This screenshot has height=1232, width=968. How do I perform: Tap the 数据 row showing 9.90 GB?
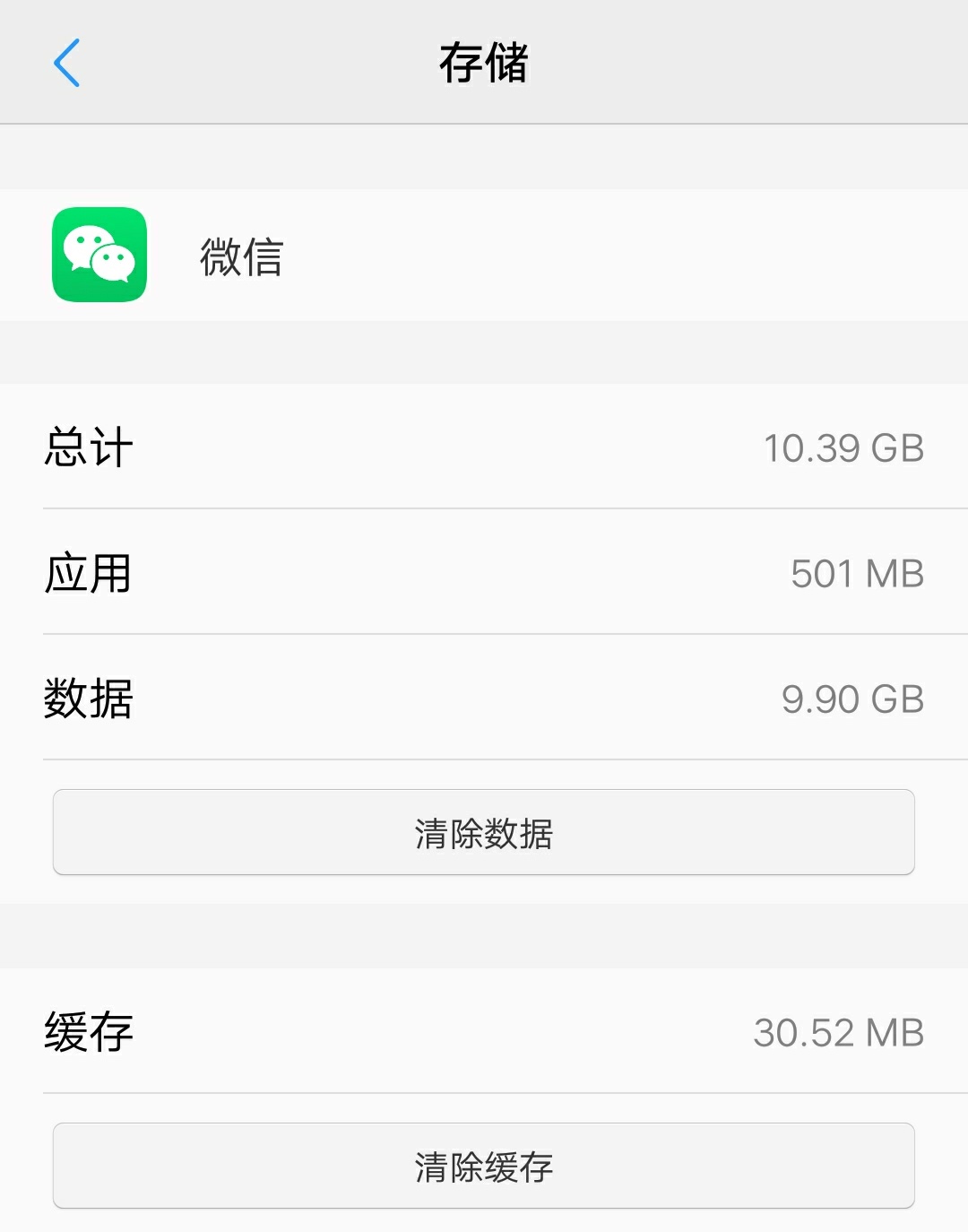[x=484, y=698]
